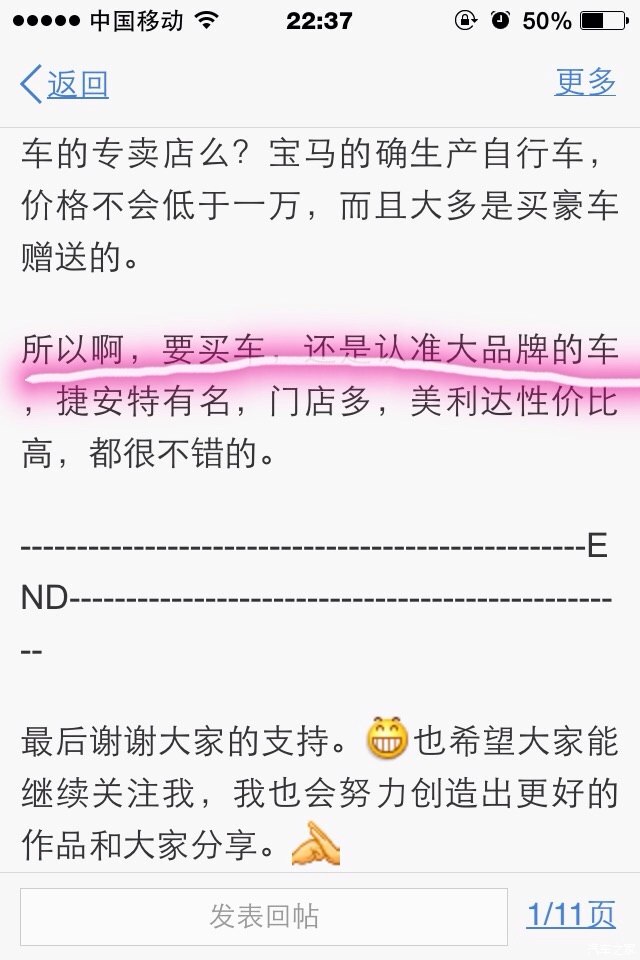Open the 更多 menu
This screenshot has width=640, height=960.
point(585,82)
